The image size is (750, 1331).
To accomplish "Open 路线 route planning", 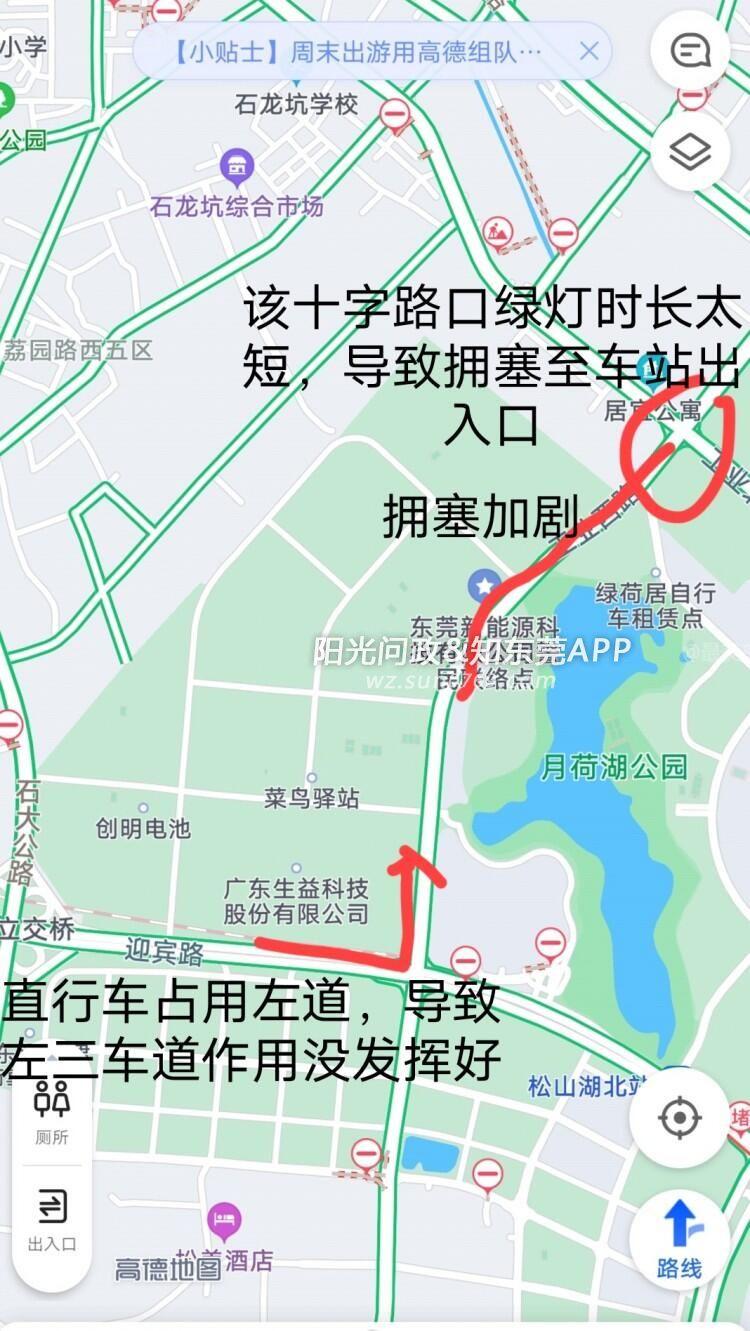I will pos(679,1239).
